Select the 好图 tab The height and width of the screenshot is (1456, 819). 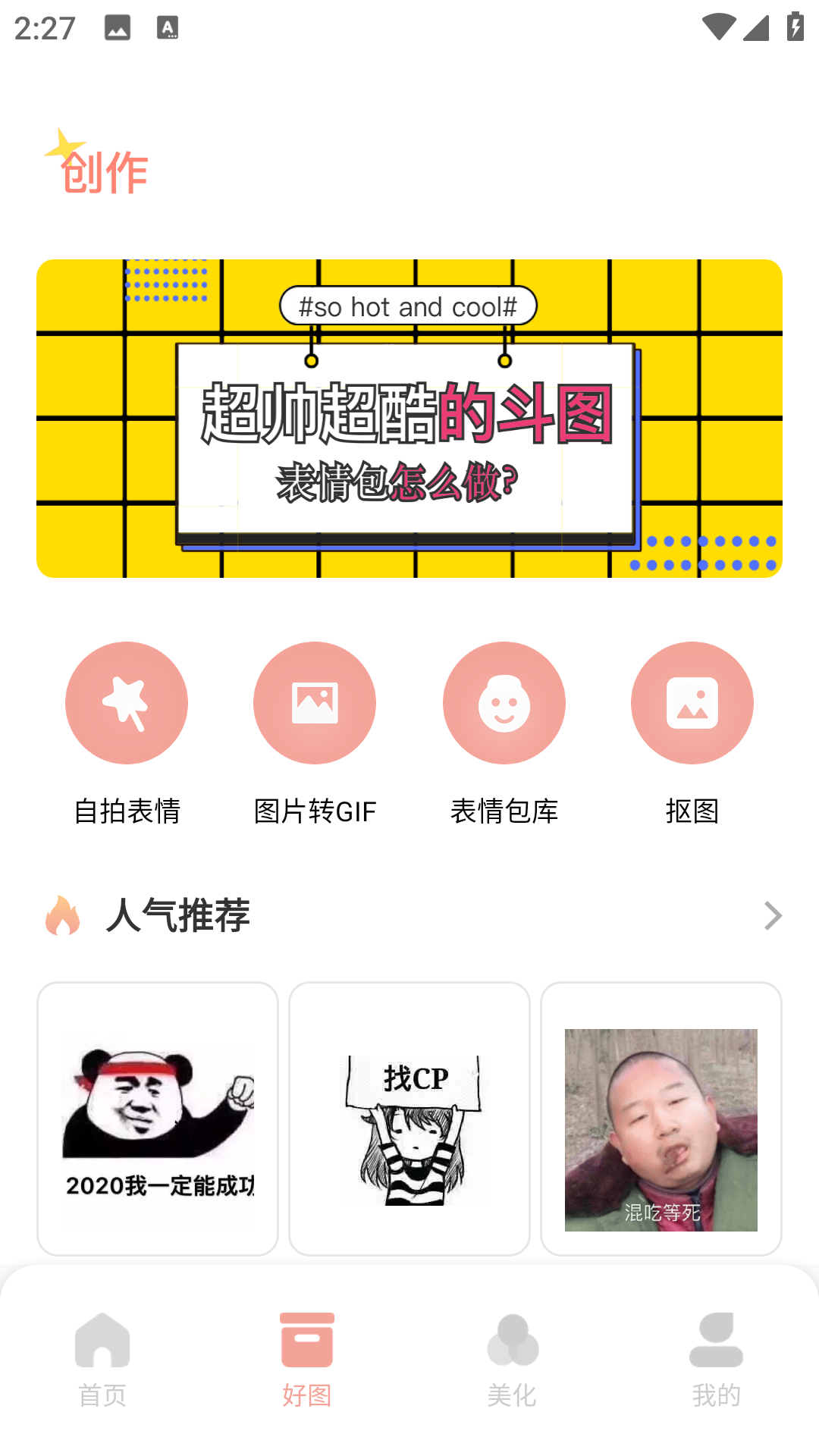click(x=307, y=1358)
